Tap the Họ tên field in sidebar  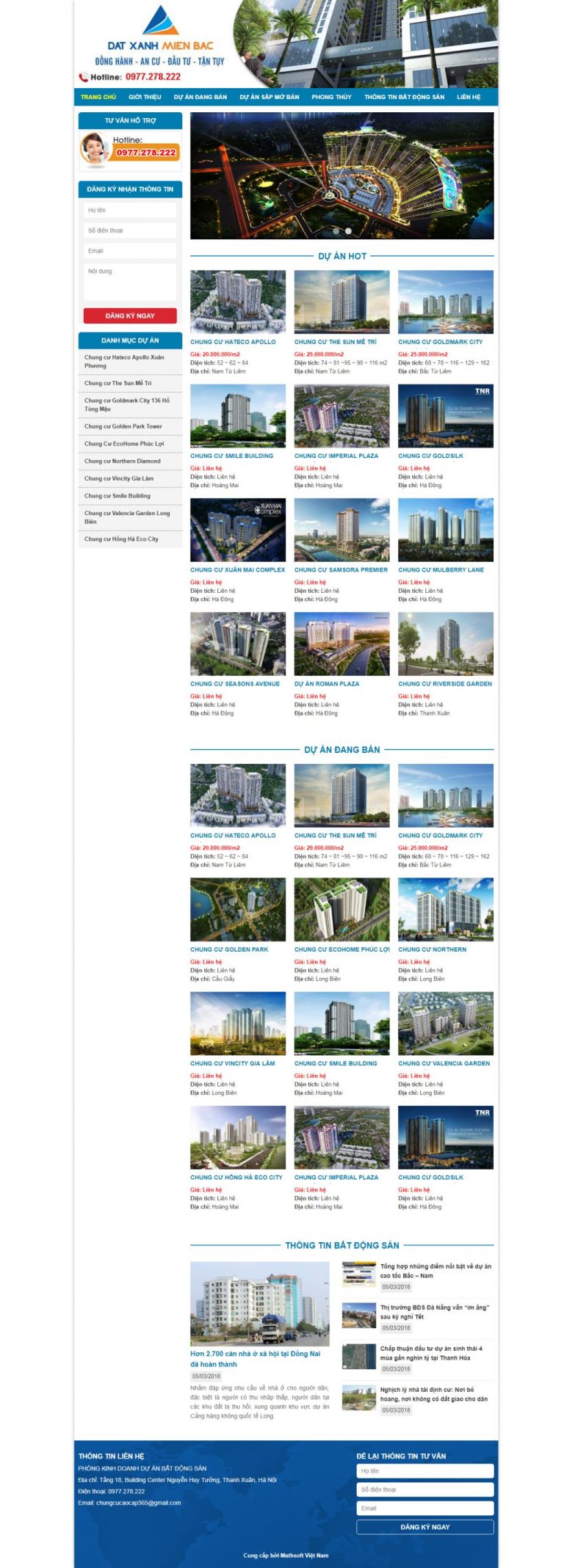tap(130, 210)
